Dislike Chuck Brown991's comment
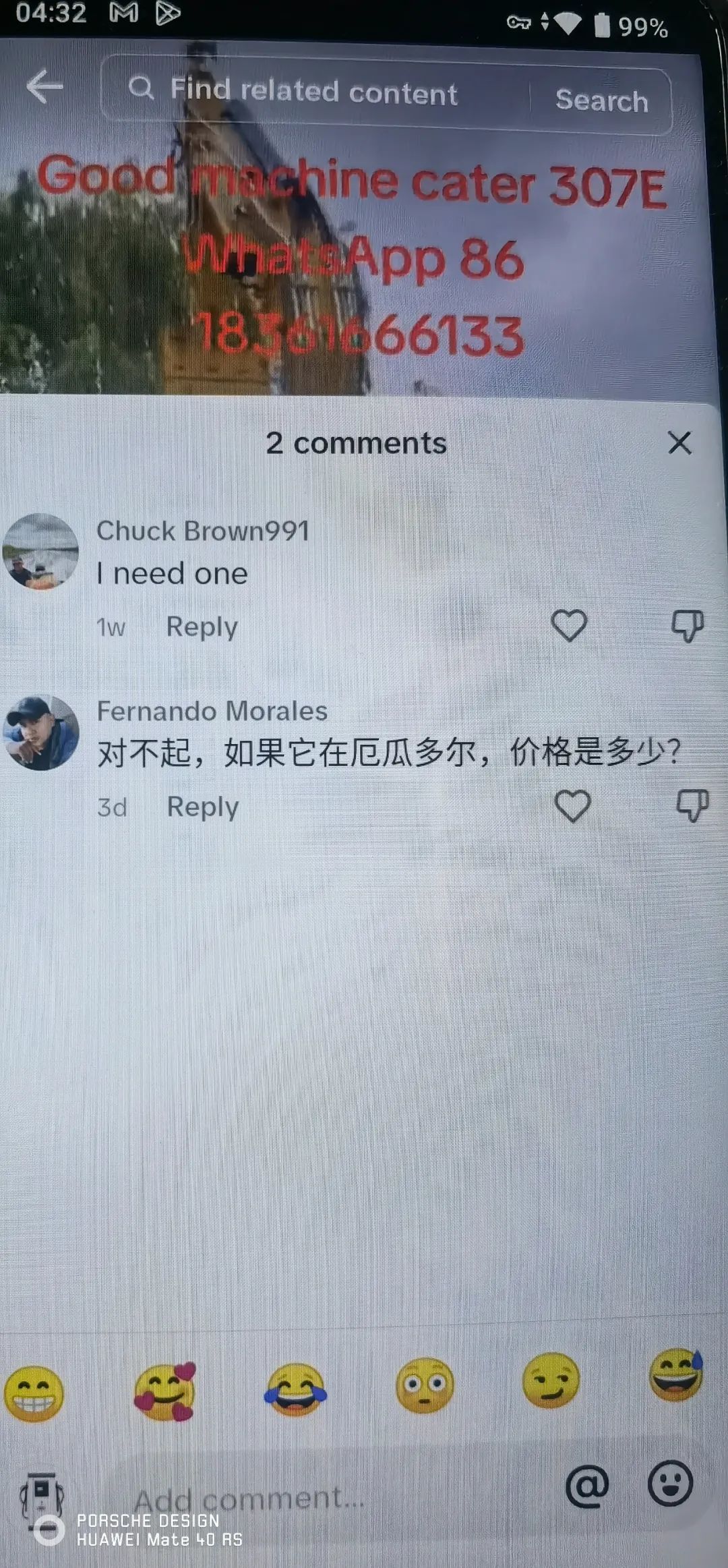The image size is (728, 1568). [688, 626]
